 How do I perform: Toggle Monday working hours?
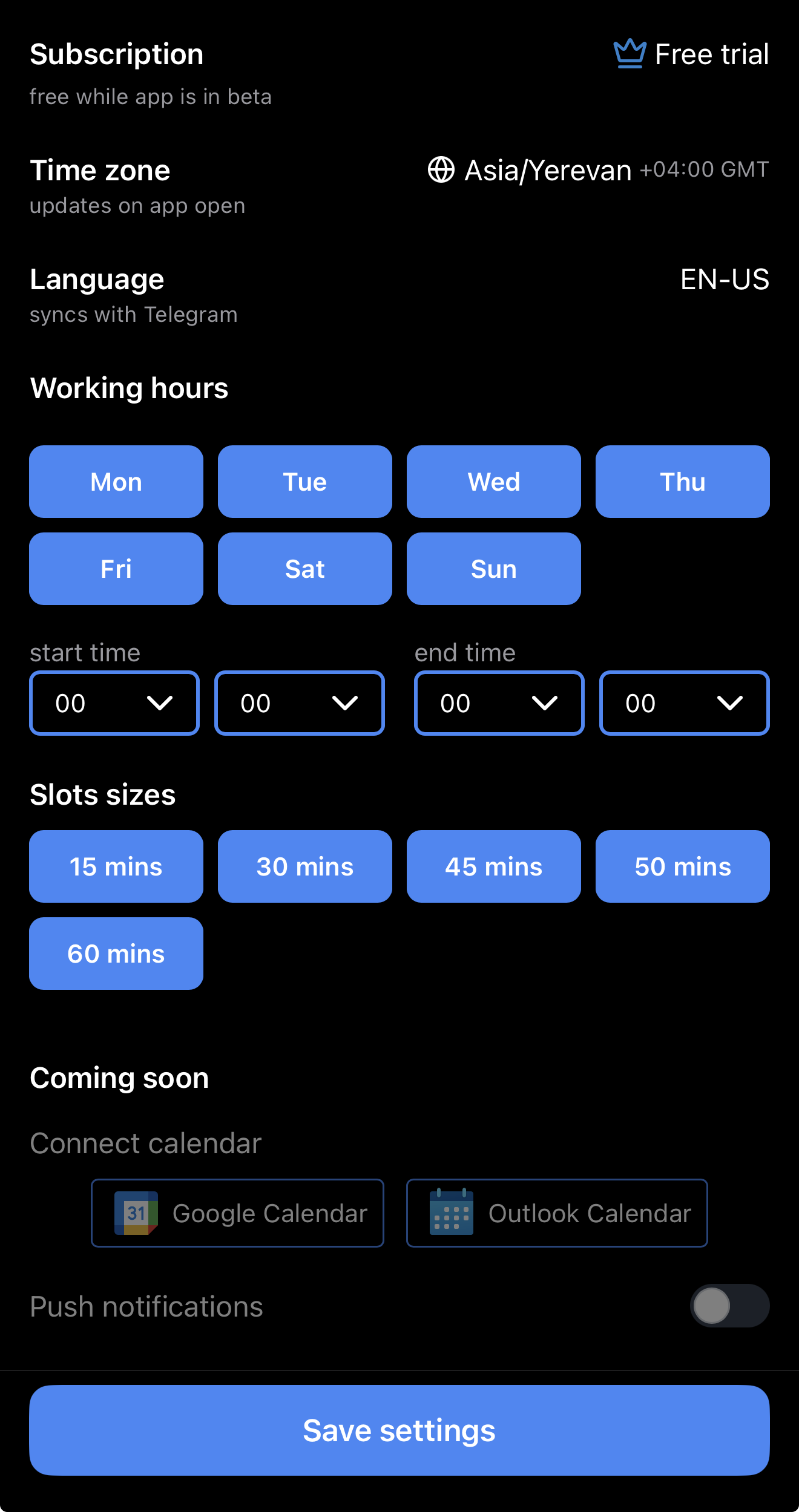click(116, 481)
